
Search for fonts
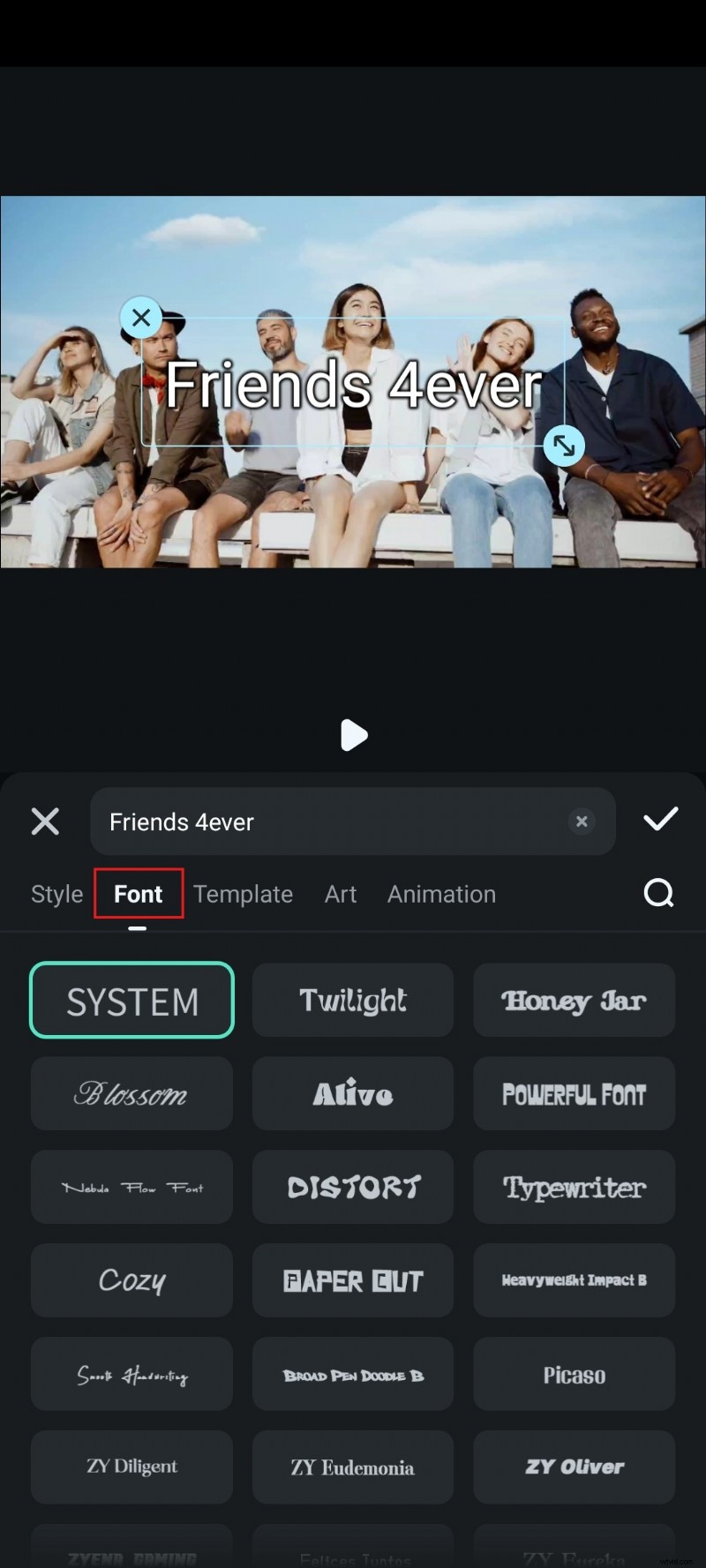658,893
